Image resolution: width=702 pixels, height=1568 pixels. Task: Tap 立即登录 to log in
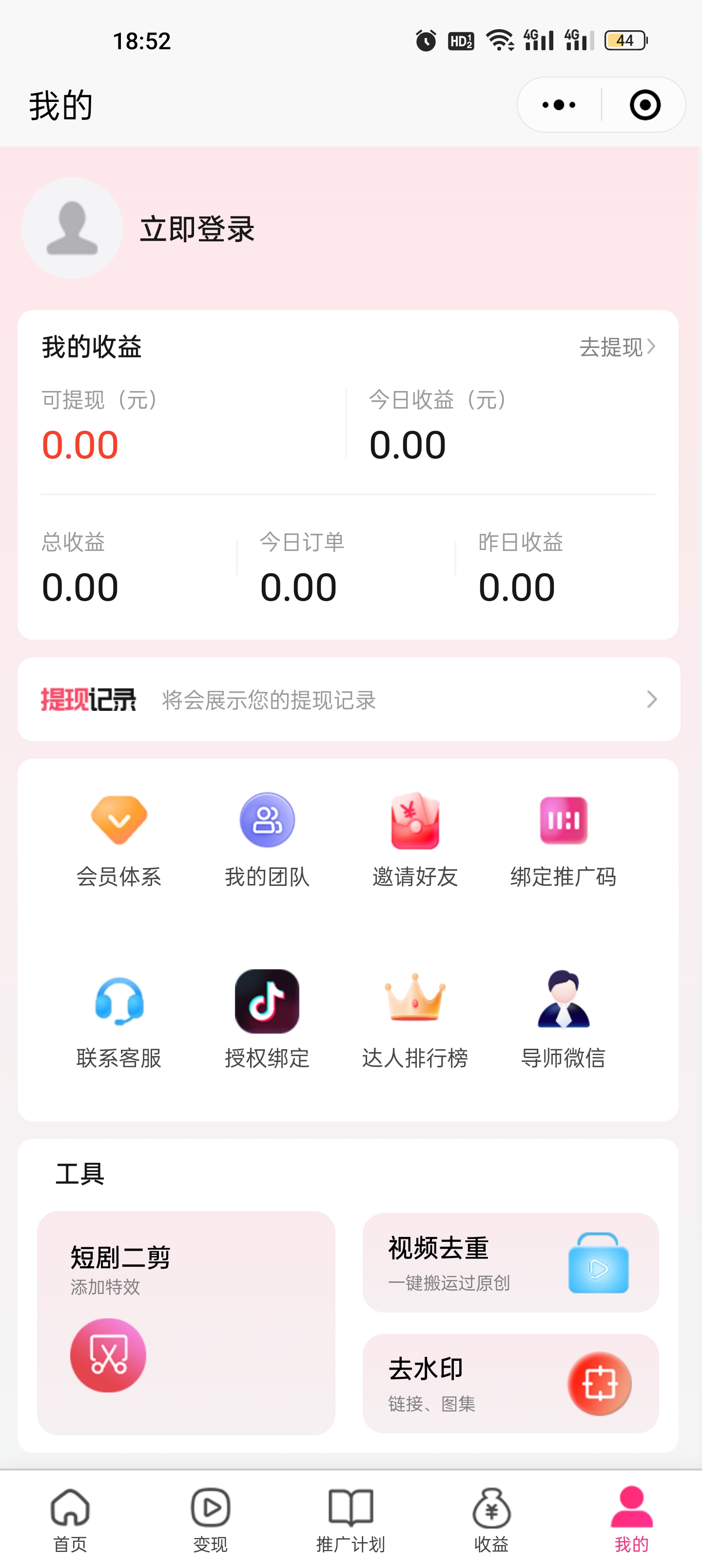coord(196,229)
